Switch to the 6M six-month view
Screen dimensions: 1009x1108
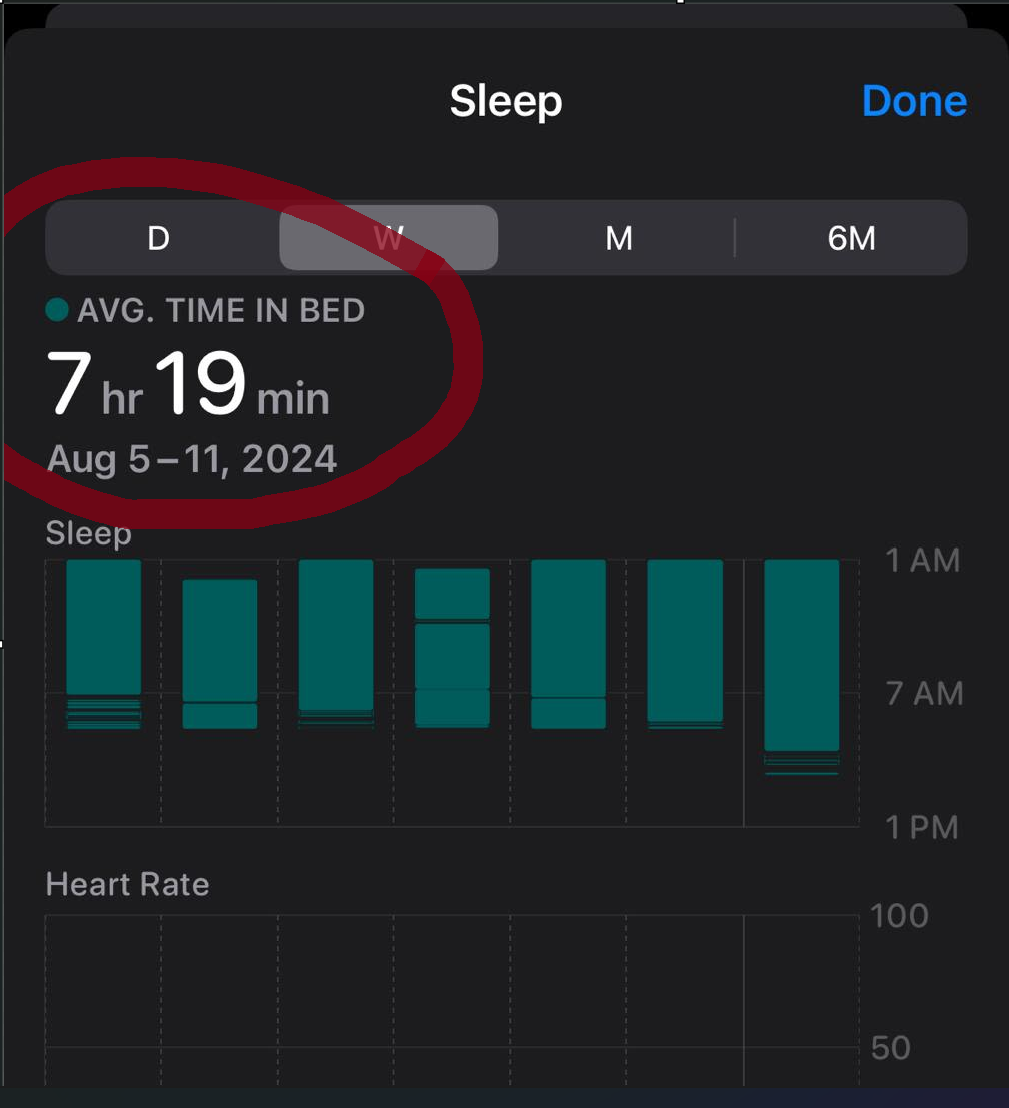853,238
